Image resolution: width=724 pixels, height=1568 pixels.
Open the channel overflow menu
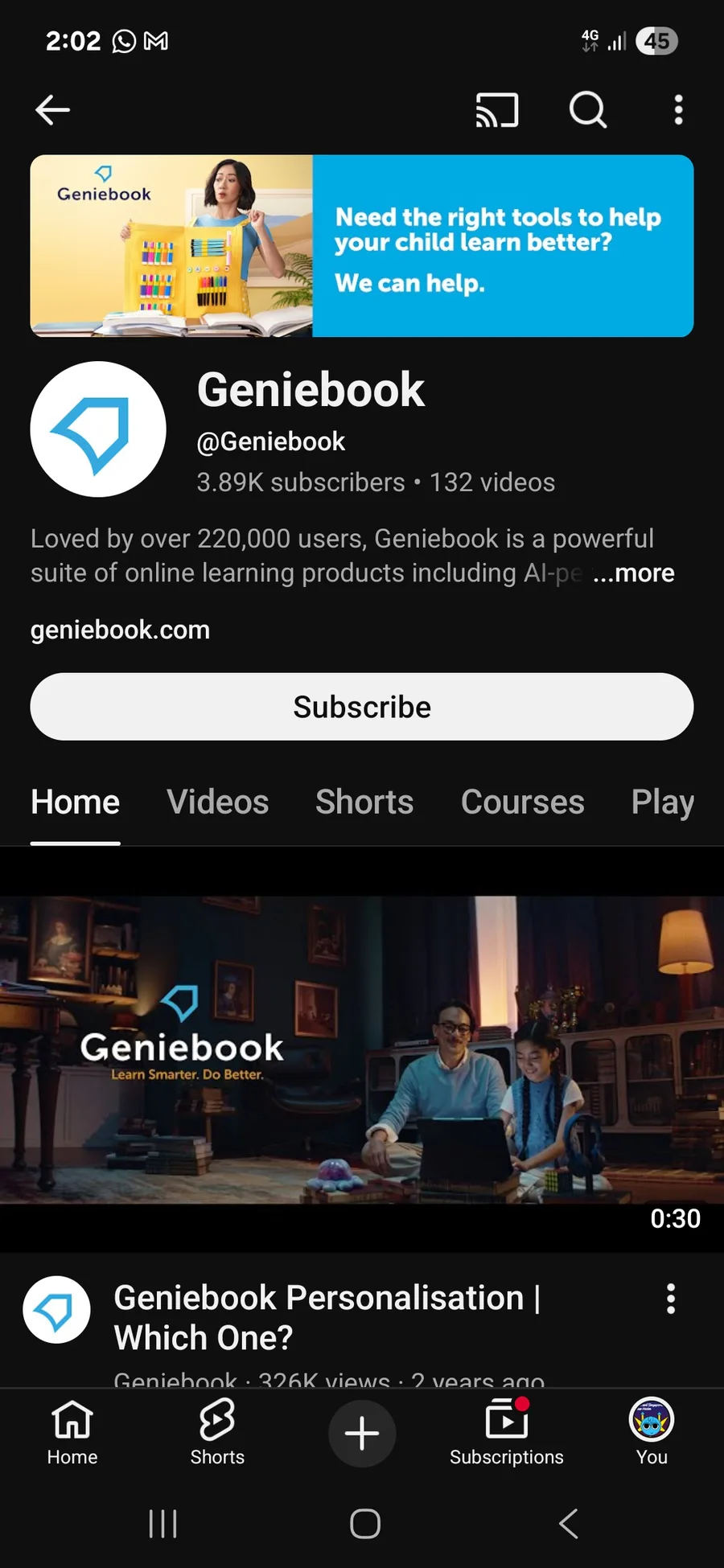click(678, 110)
